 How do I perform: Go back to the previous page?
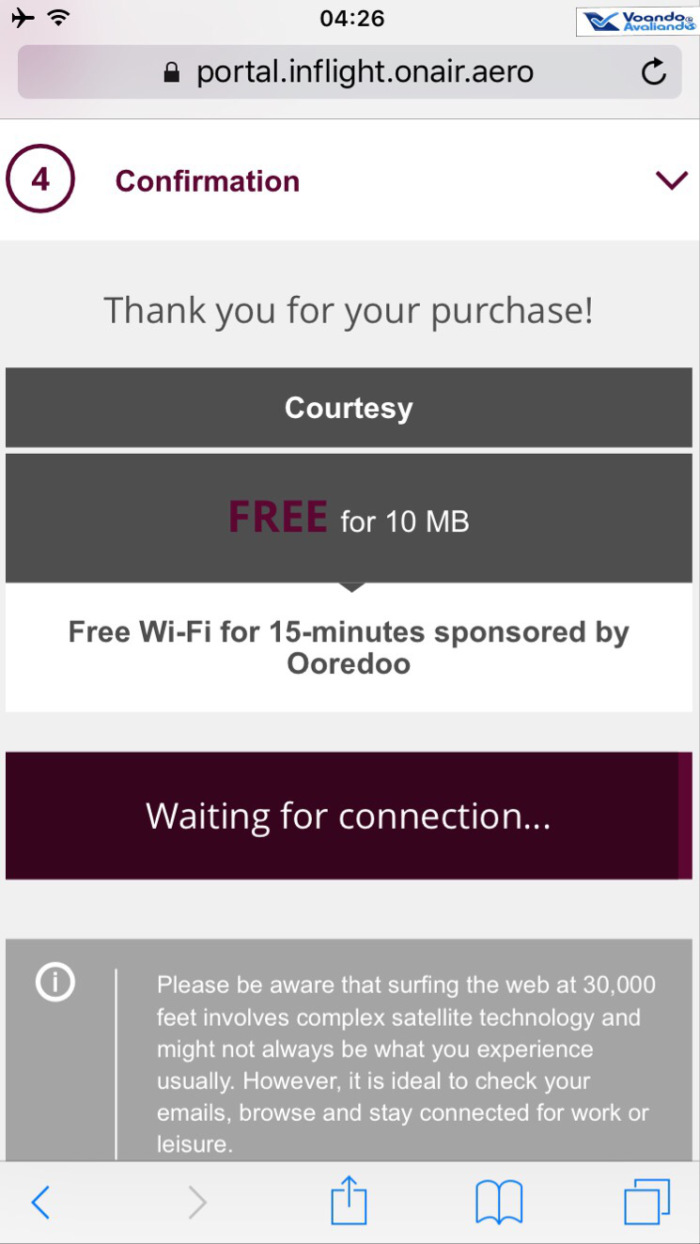point(40,1202)
